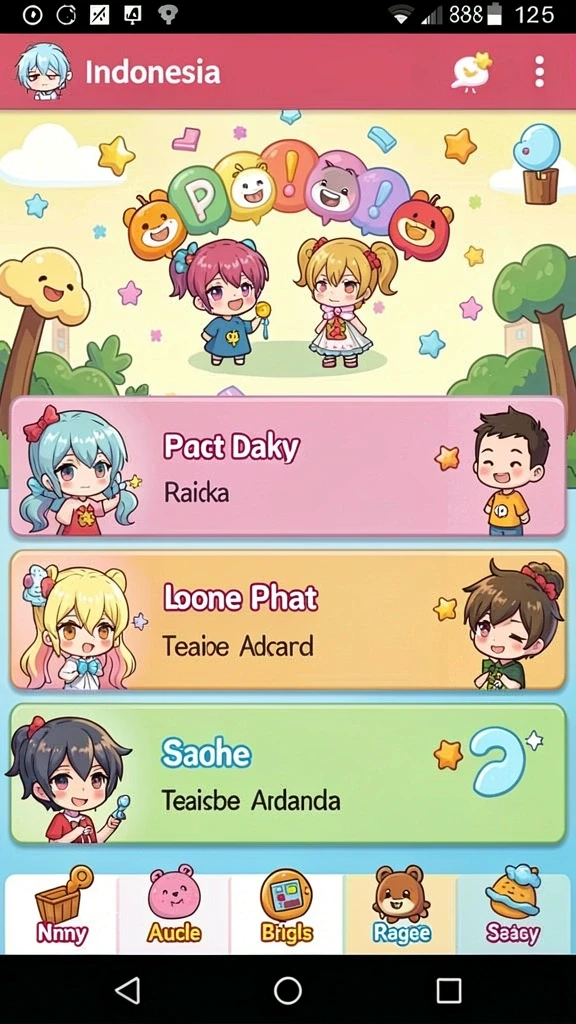Viewport: 576px width, 1024px height.
Task: Tap the system back button
Action: (127, 990)
